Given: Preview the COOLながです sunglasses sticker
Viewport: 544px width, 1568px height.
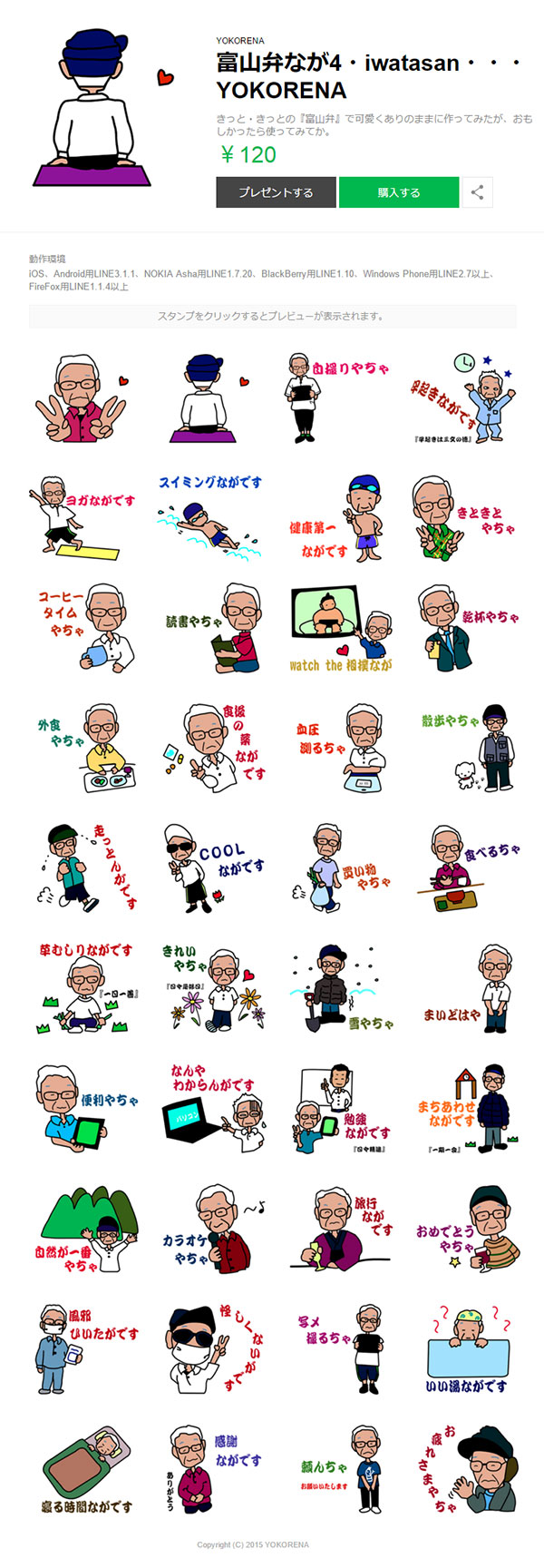Looking at the screenshot, I should click(212, 867).
